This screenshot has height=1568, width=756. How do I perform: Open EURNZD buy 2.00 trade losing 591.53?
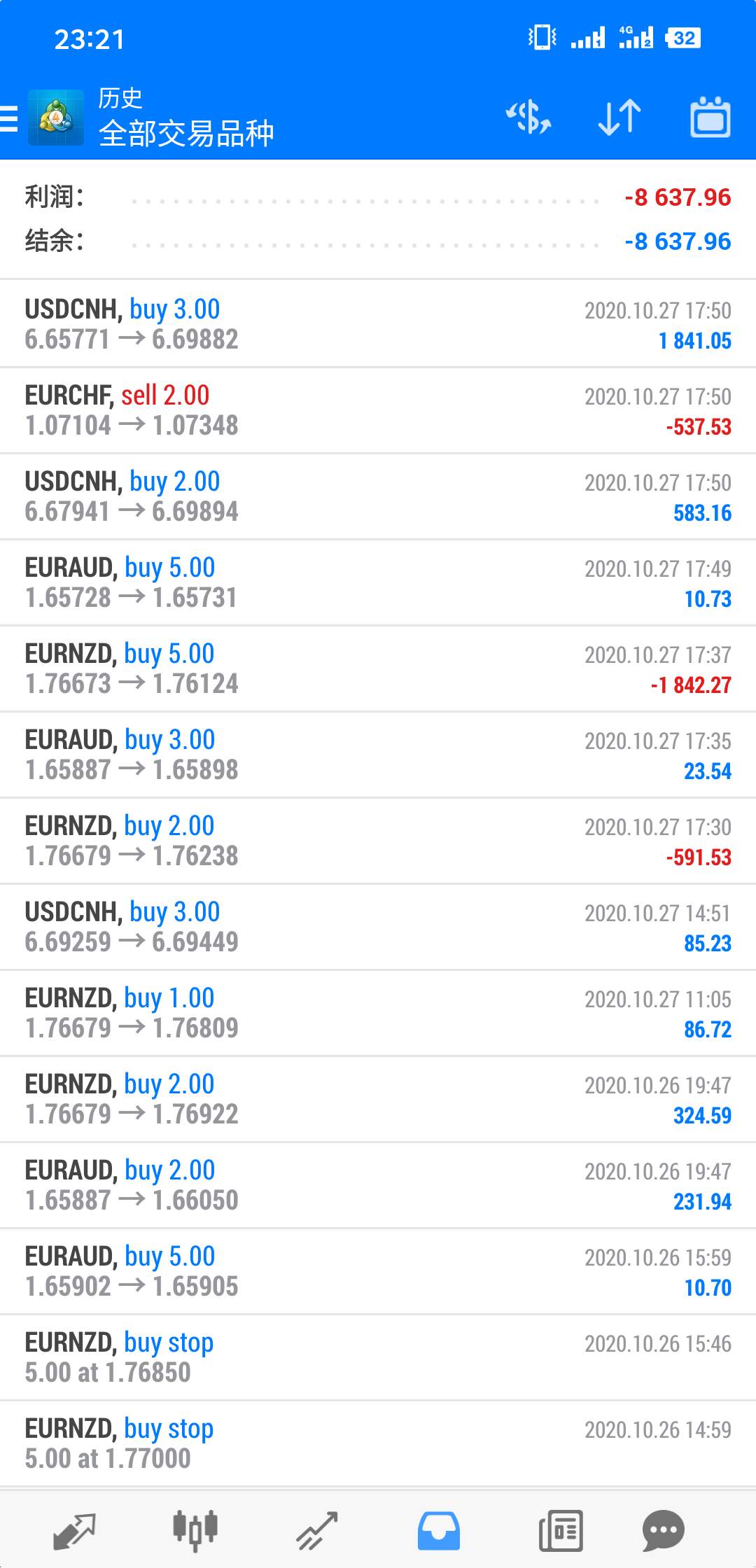[378, 841]
